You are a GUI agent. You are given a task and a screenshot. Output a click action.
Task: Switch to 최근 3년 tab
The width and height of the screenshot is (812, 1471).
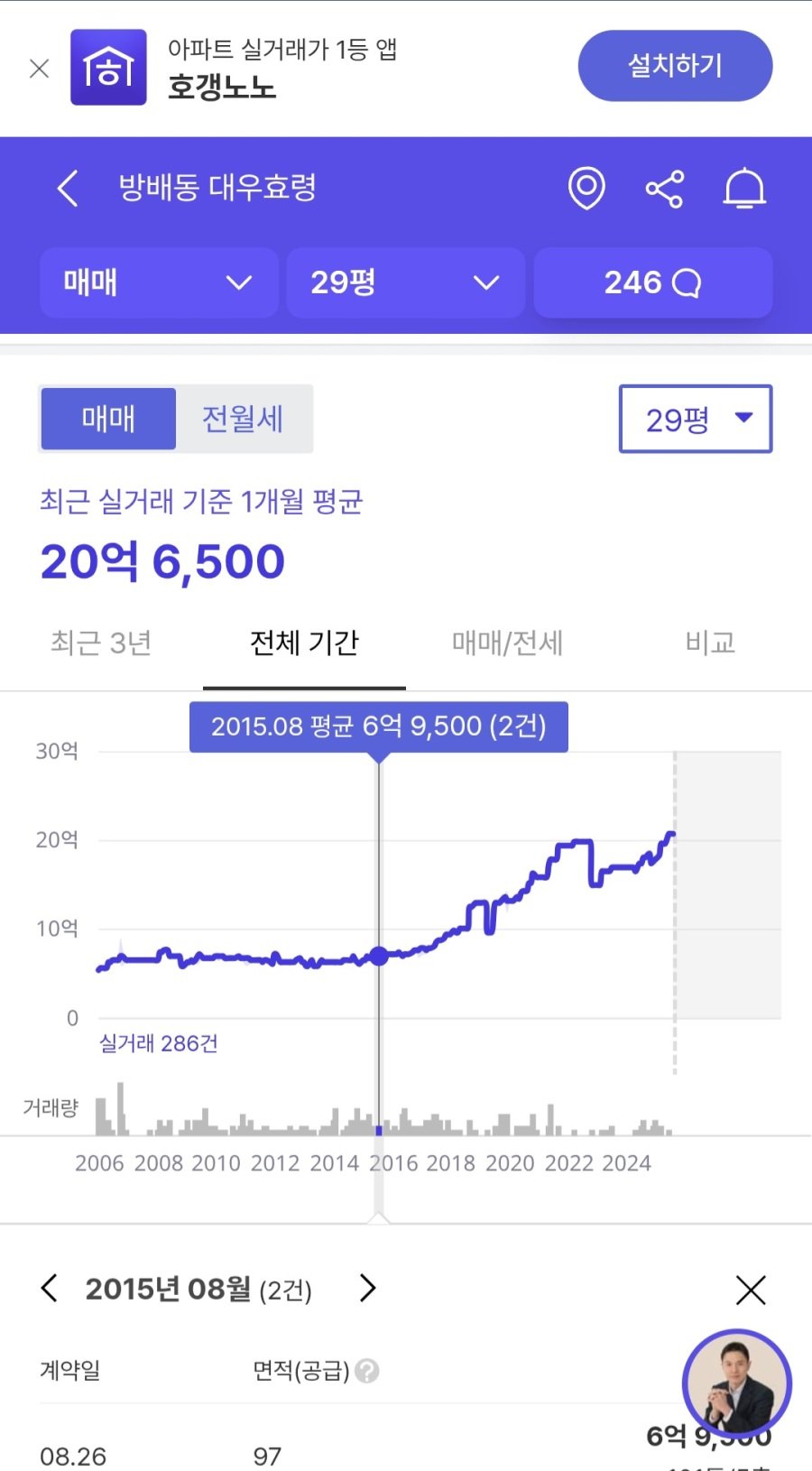coord(101,643)
